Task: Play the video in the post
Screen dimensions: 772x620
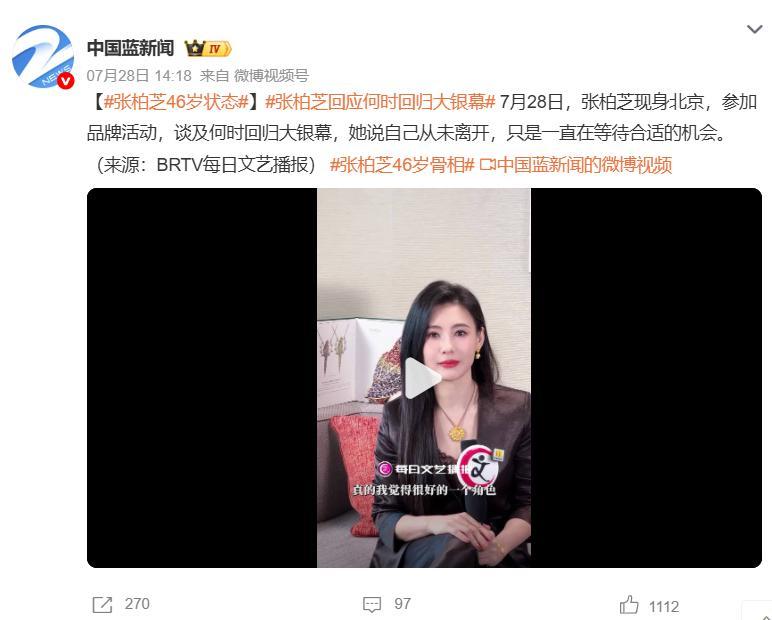Action: [423, 378]
